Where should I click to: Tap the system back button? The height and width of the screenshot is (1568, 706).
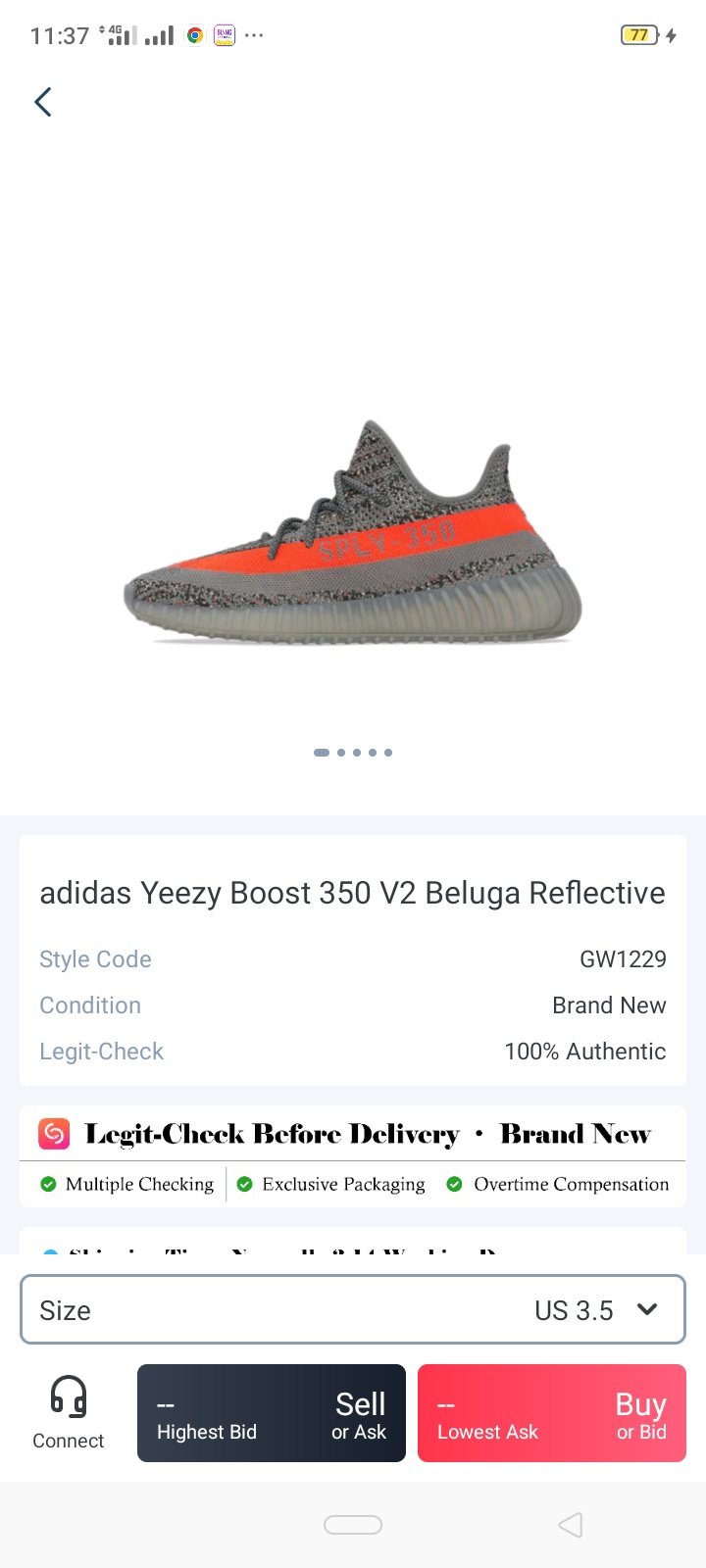click(x=571, y=1525)
